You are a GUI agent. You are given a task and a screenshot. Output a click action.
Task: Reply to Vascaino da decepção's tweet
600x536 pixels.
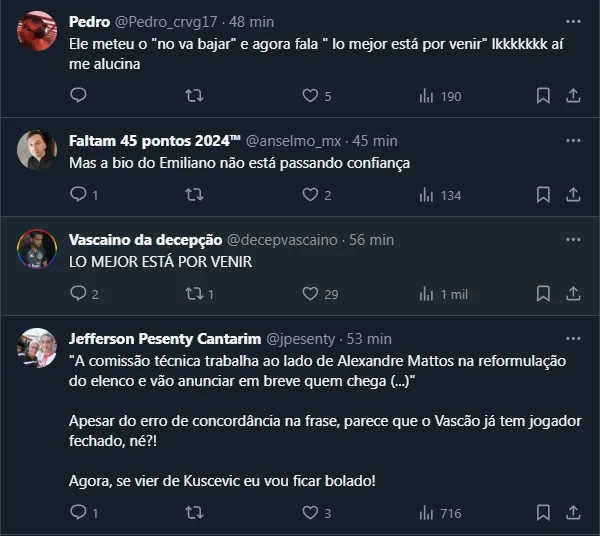[x=79, y=294]
